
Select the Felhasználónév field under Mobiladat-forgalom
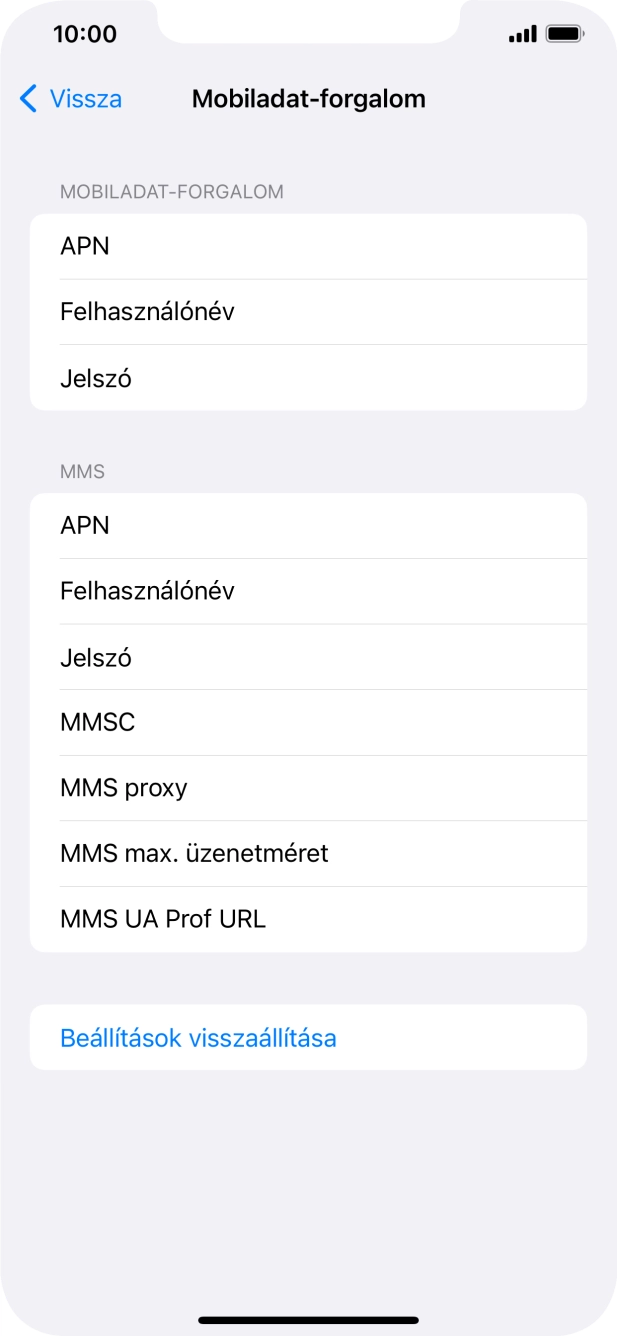coord(308,312)
